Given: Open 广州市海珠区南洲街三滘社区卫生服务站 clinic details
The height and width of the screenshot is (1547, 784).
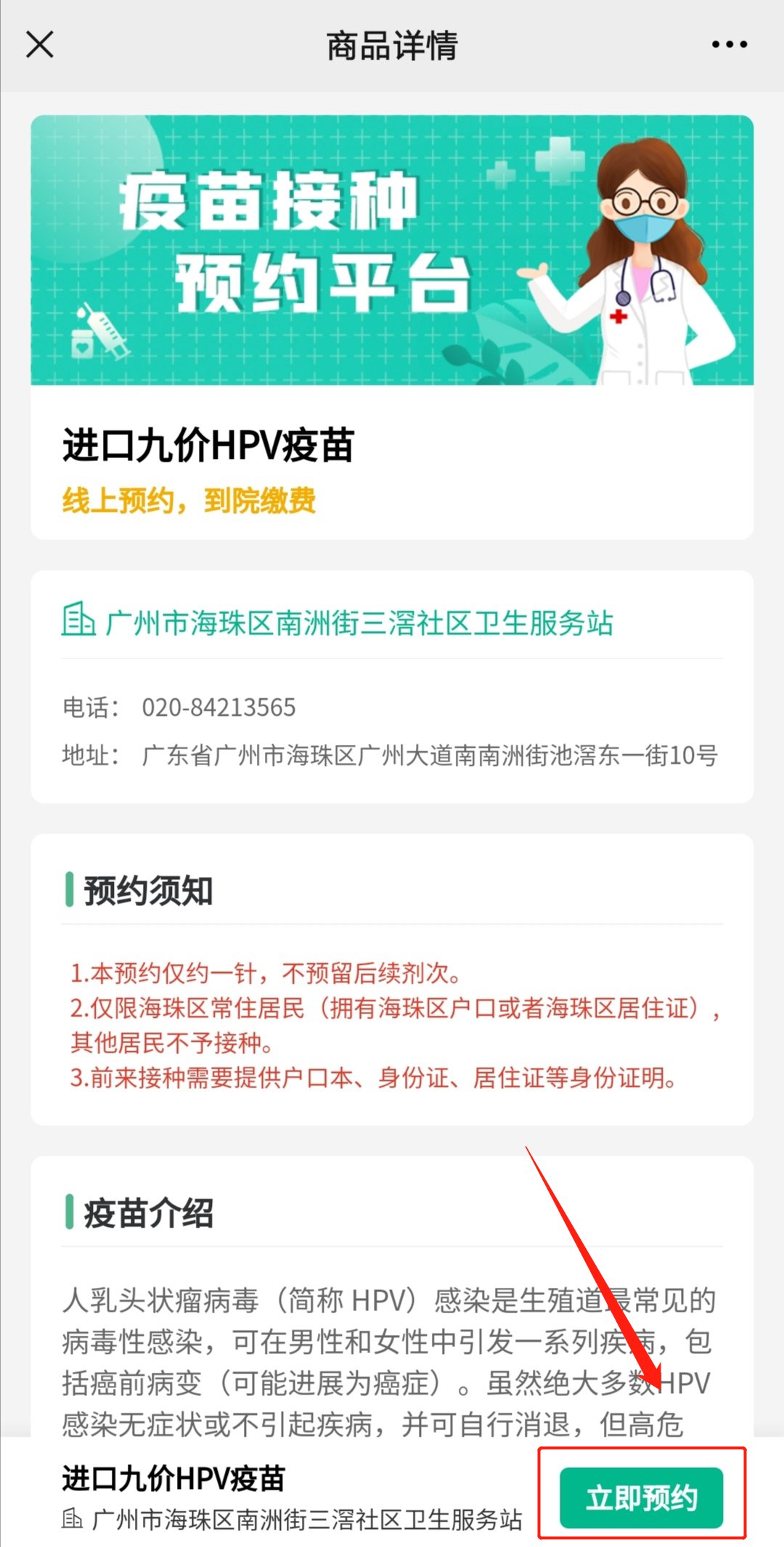Looking at the screenshot, I should (x=359, y=623).
